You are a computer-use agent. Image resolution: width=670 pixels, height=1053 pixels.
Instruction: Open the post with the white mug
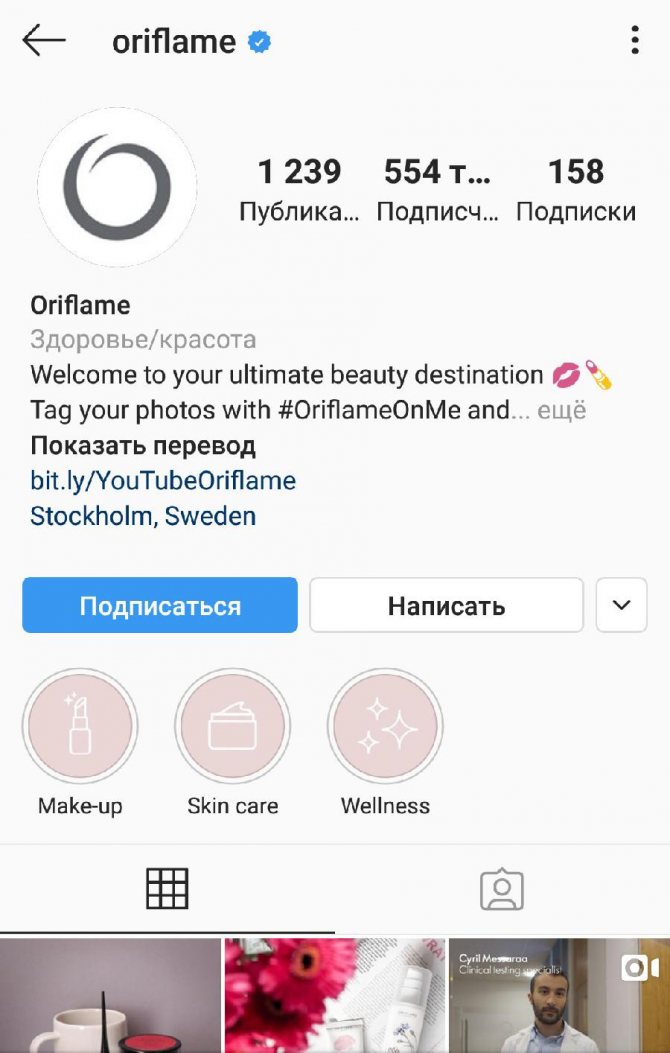coord(110,995)
